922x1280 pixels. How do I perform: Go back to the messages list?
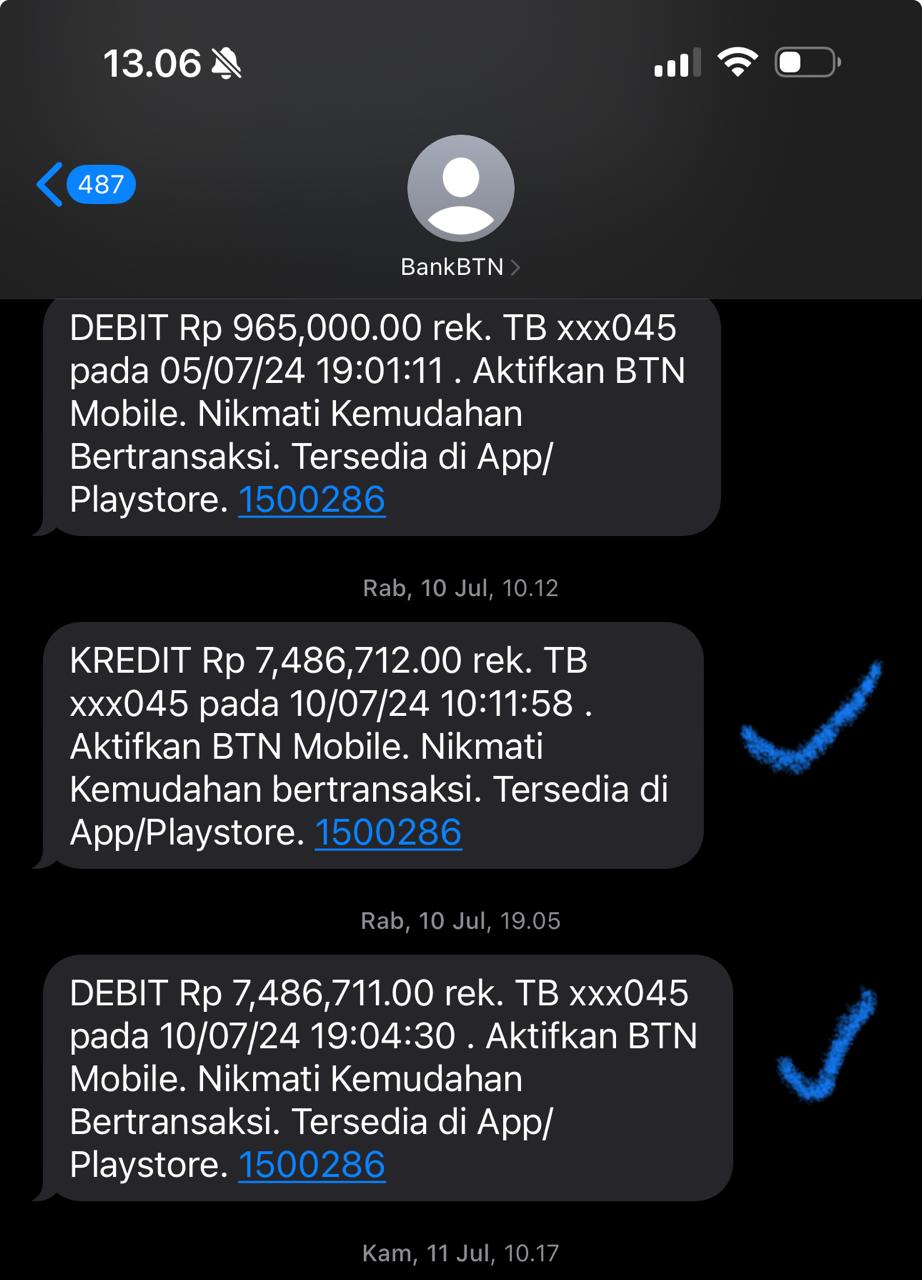point(84,185)
